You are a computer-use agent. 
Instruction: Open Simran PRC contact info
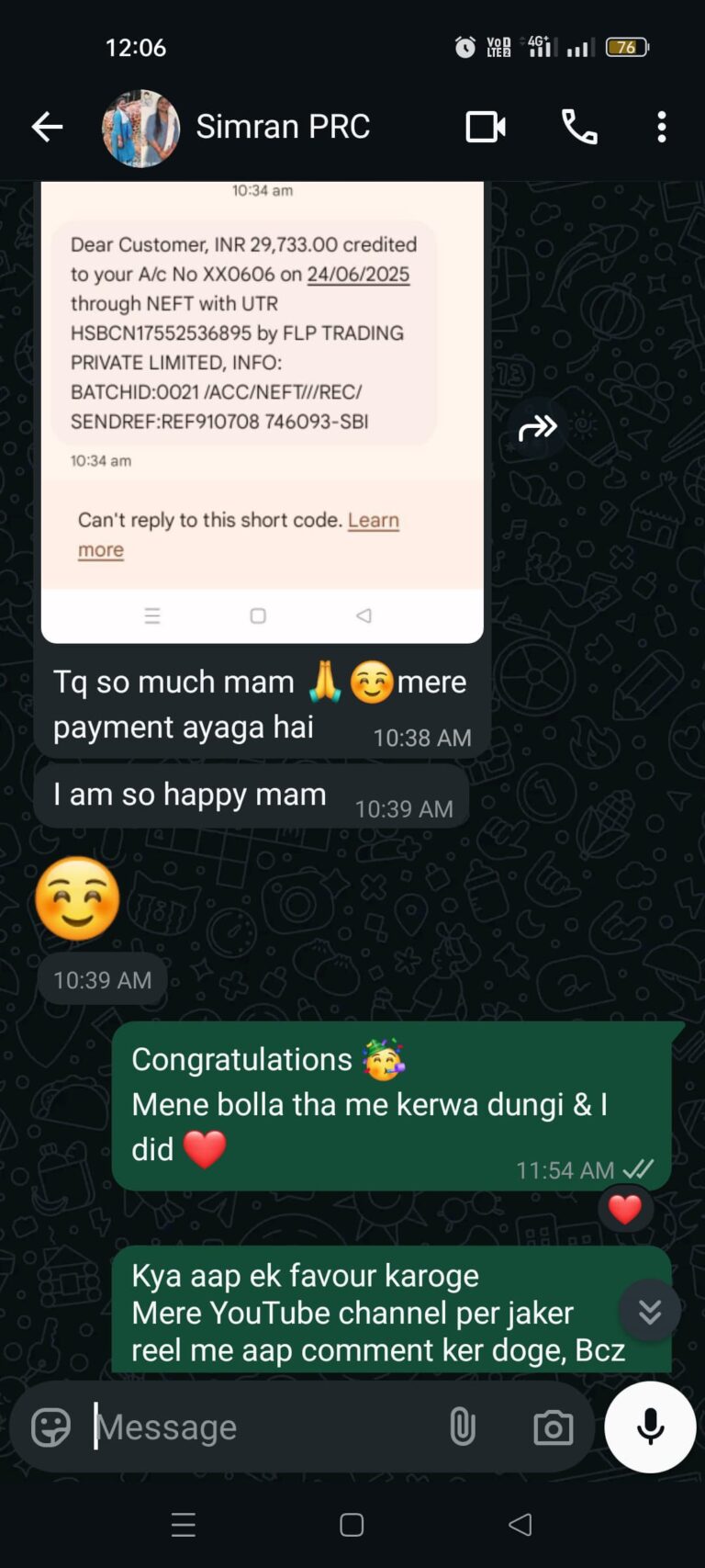click(282, 127)
